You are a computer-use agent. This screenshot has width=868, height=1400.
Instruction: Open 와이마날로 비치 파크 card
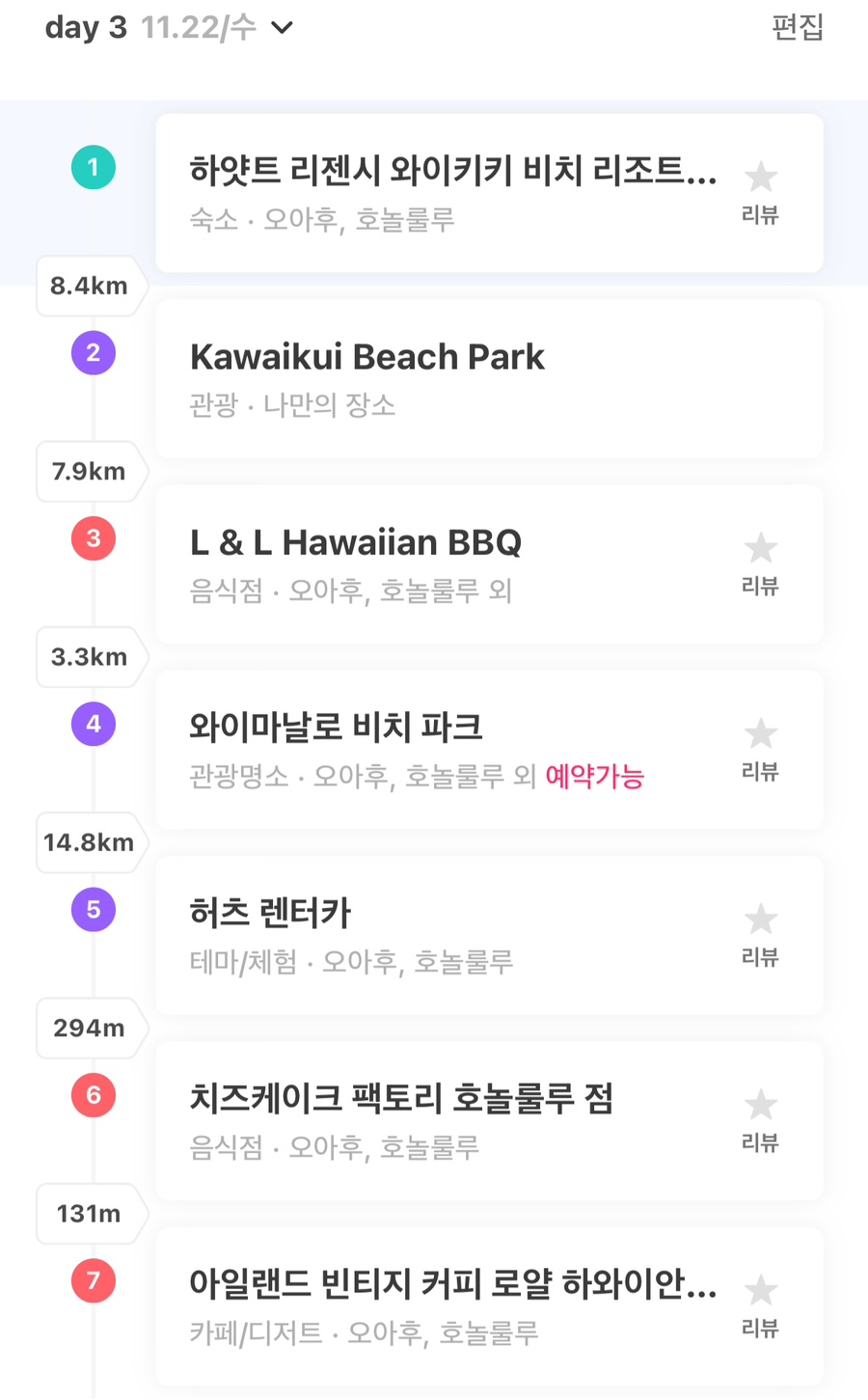click(453, 750)
